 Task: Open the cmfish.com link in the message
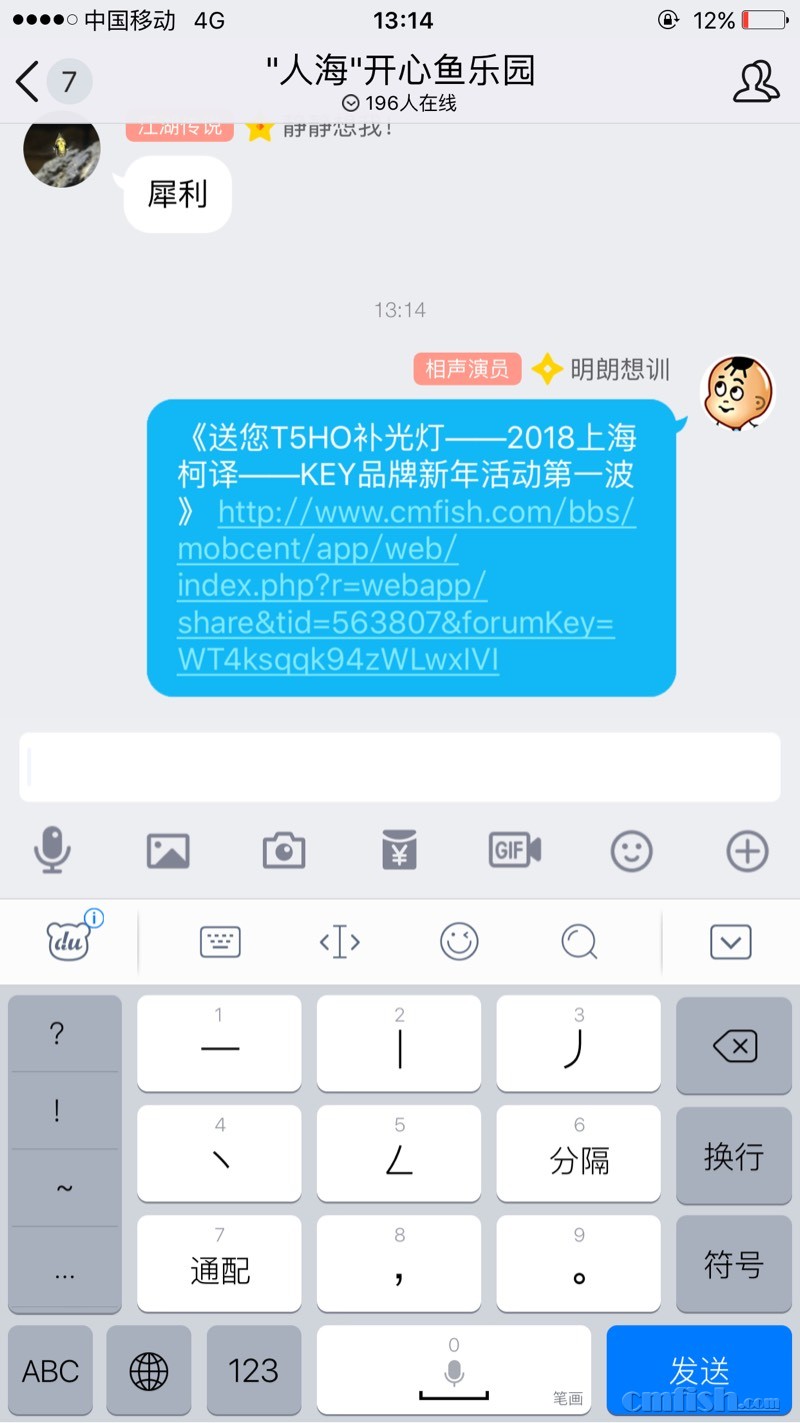pos(405,585)
